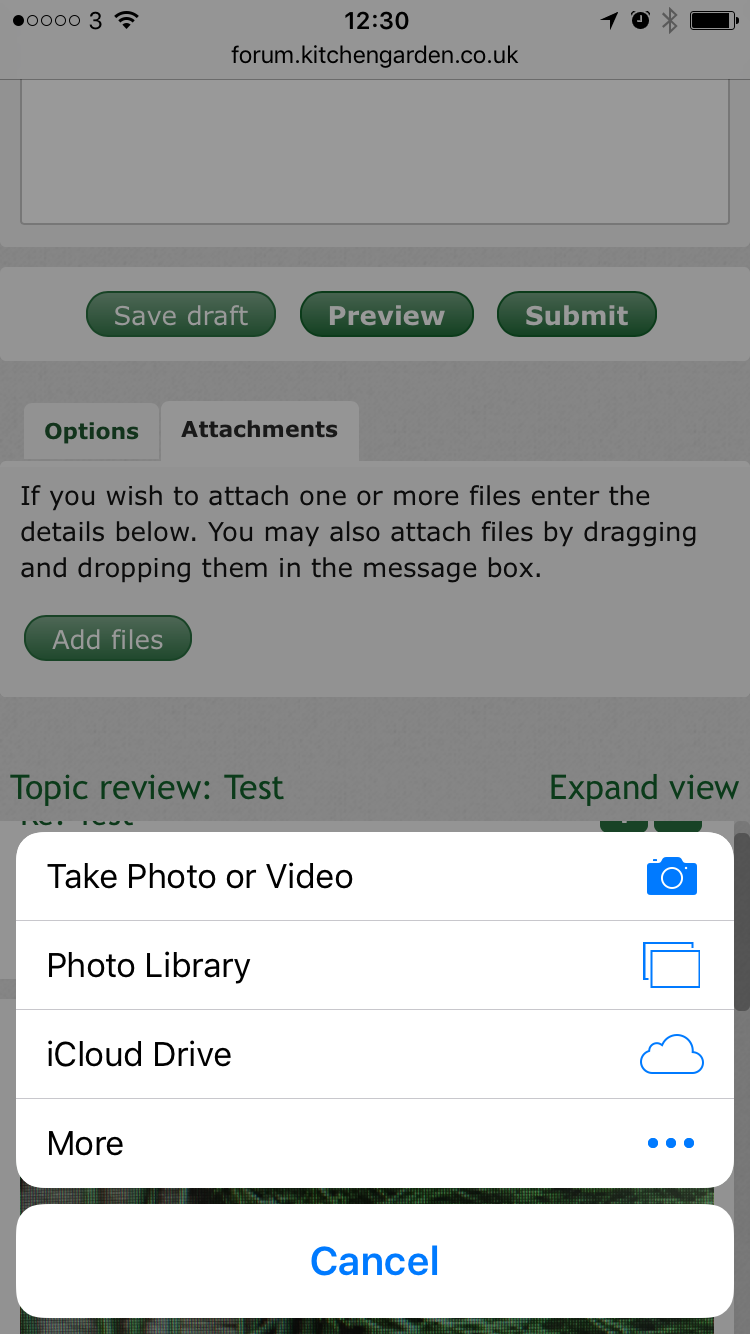Tap the alarm clock status icon
The height and width of the screenshot is (1334, 750).
(x=640, y=18)
